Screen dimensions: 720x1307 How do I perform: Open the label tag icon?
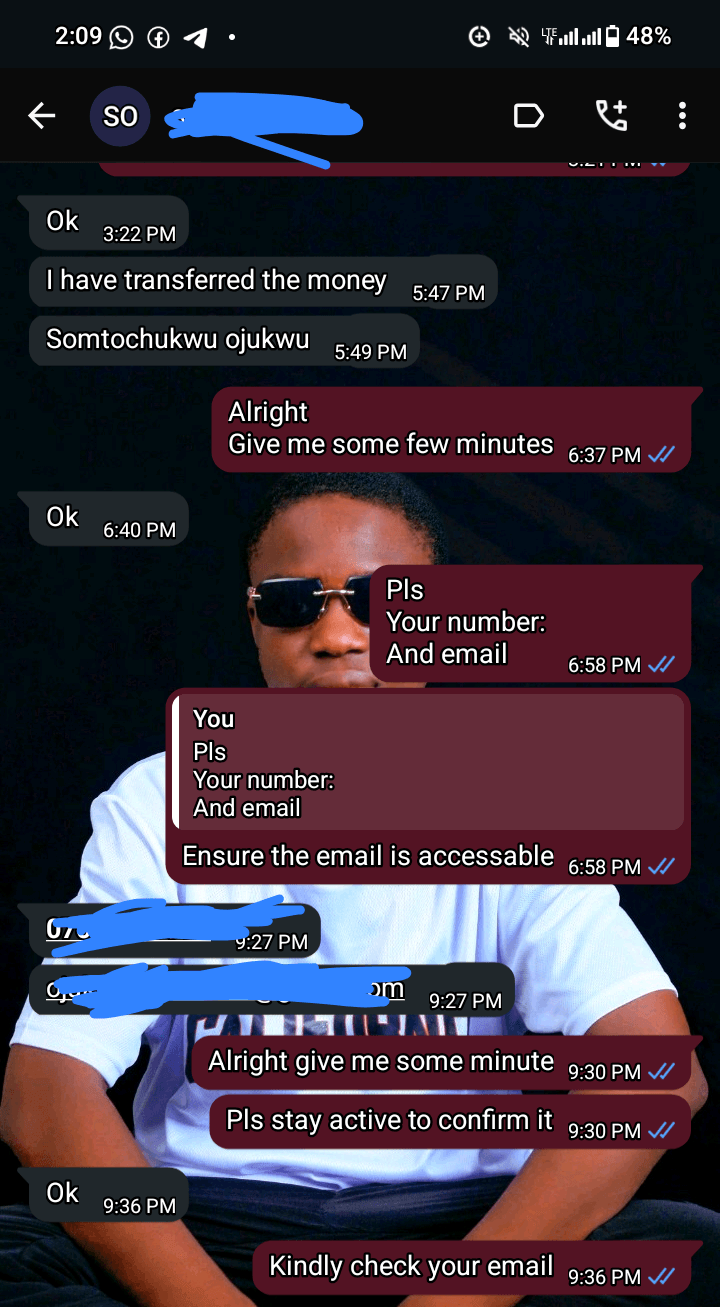click(528, 116)
